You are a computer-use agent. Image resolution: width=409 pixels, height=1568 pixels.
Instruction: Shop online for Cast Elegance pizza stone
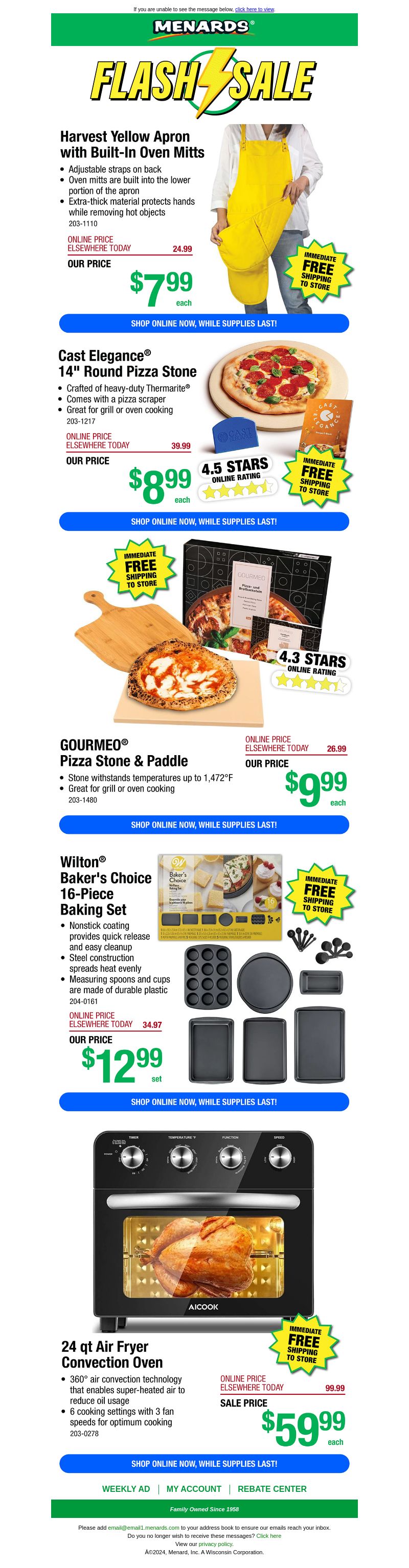203,522
